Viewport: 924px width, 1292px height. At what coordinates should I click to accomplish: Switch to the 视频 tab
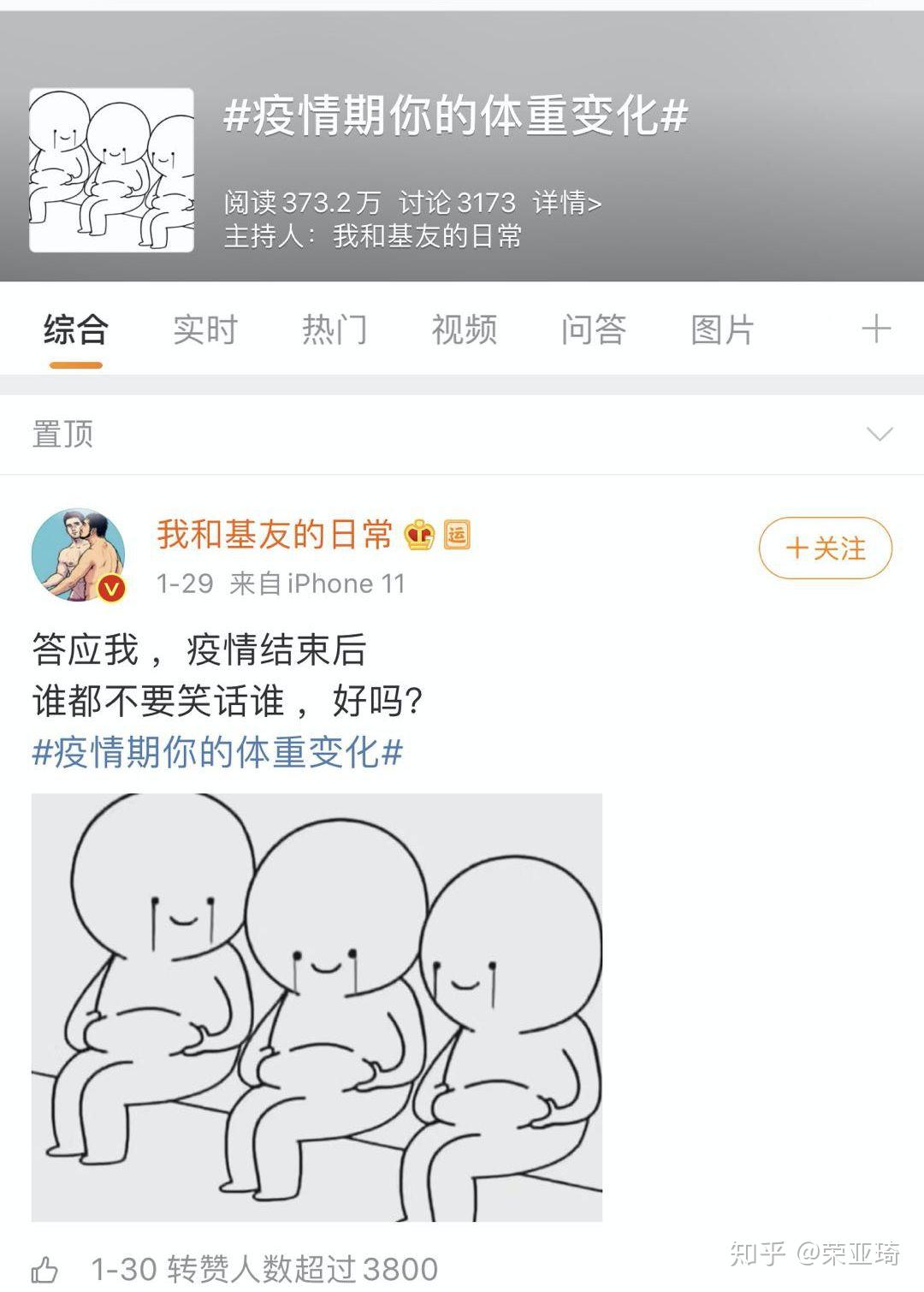(x=464, y=330)
